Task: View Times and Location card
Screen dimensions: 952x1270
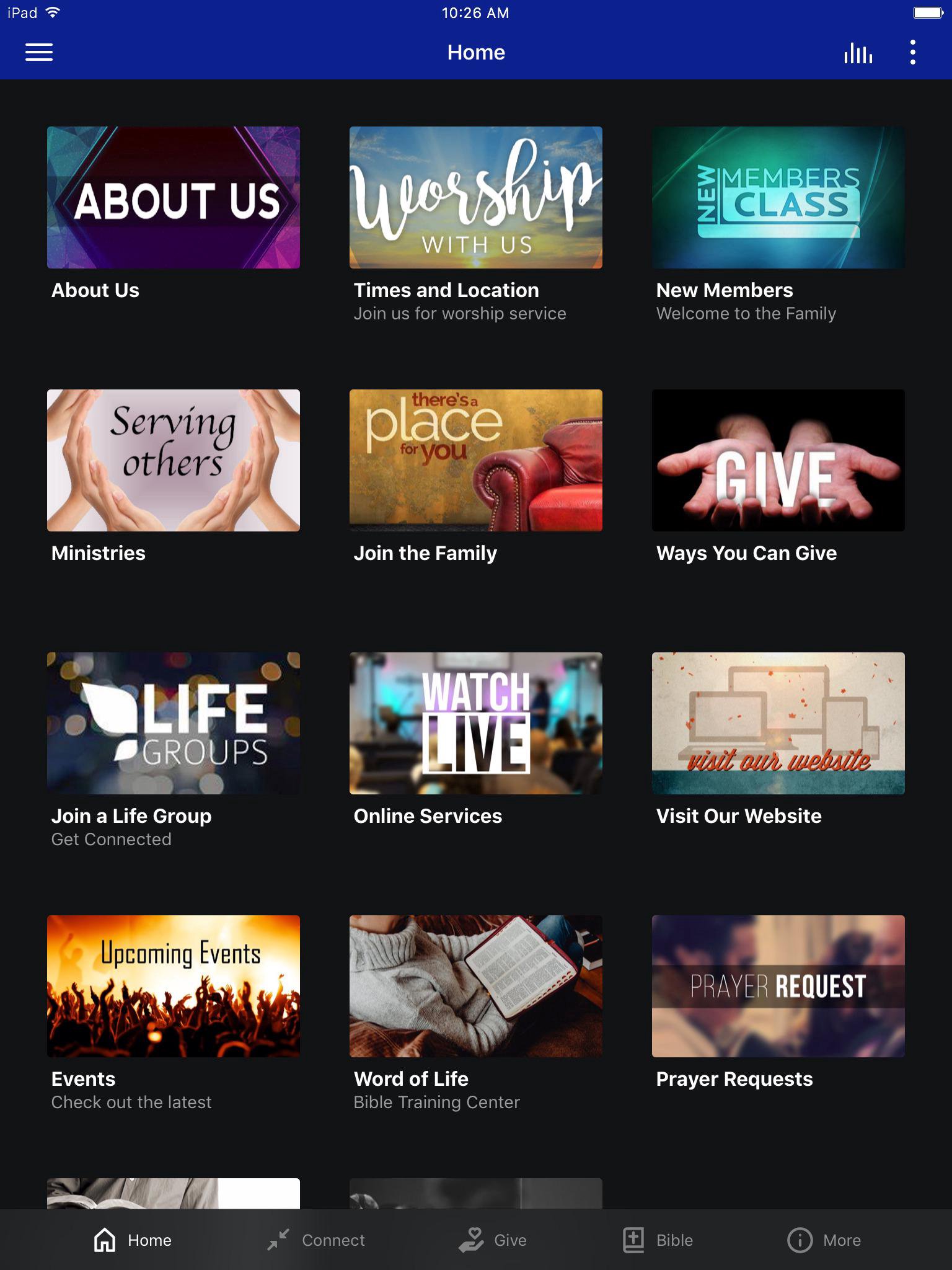Action: (476, 198)
